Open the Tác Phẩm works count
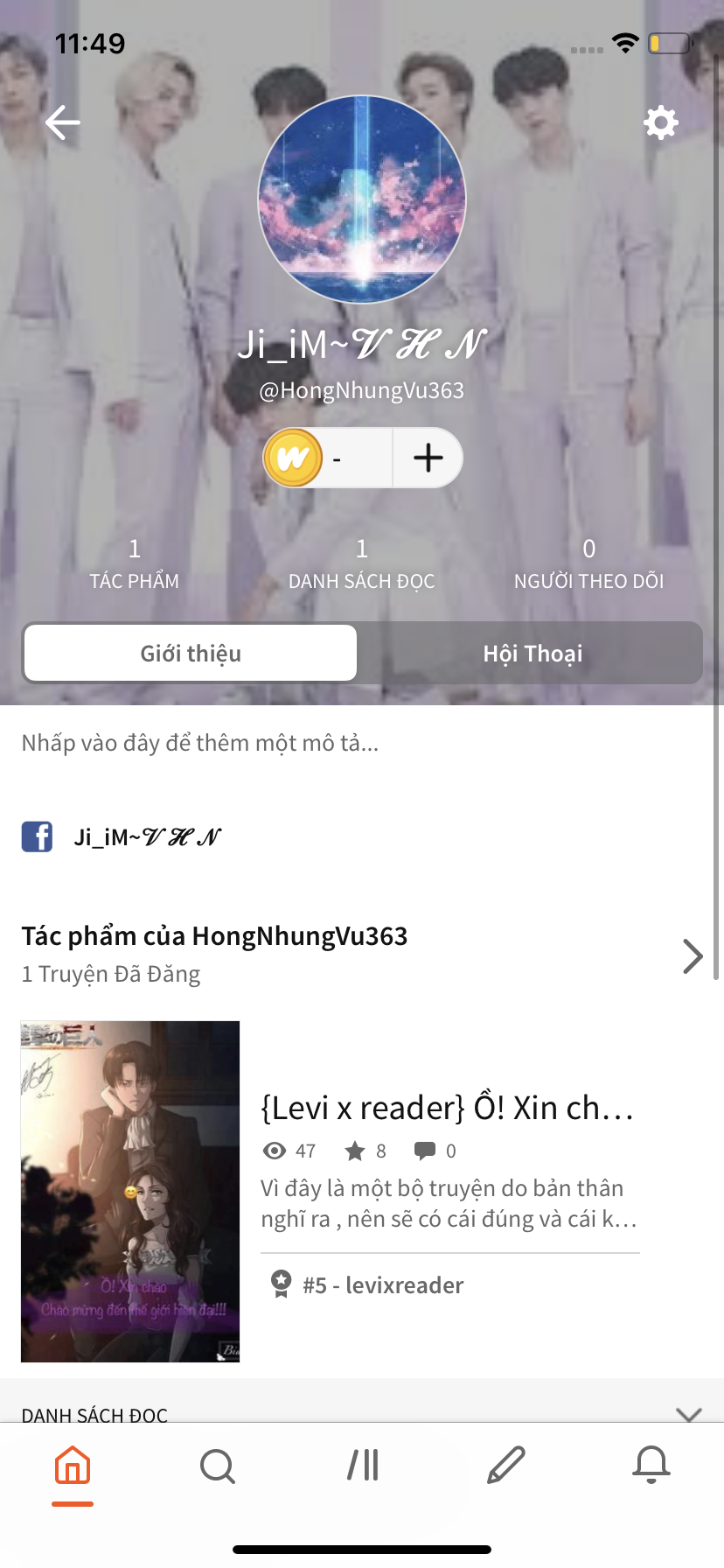Screen dimensions: 724x1568 [134, 563]
